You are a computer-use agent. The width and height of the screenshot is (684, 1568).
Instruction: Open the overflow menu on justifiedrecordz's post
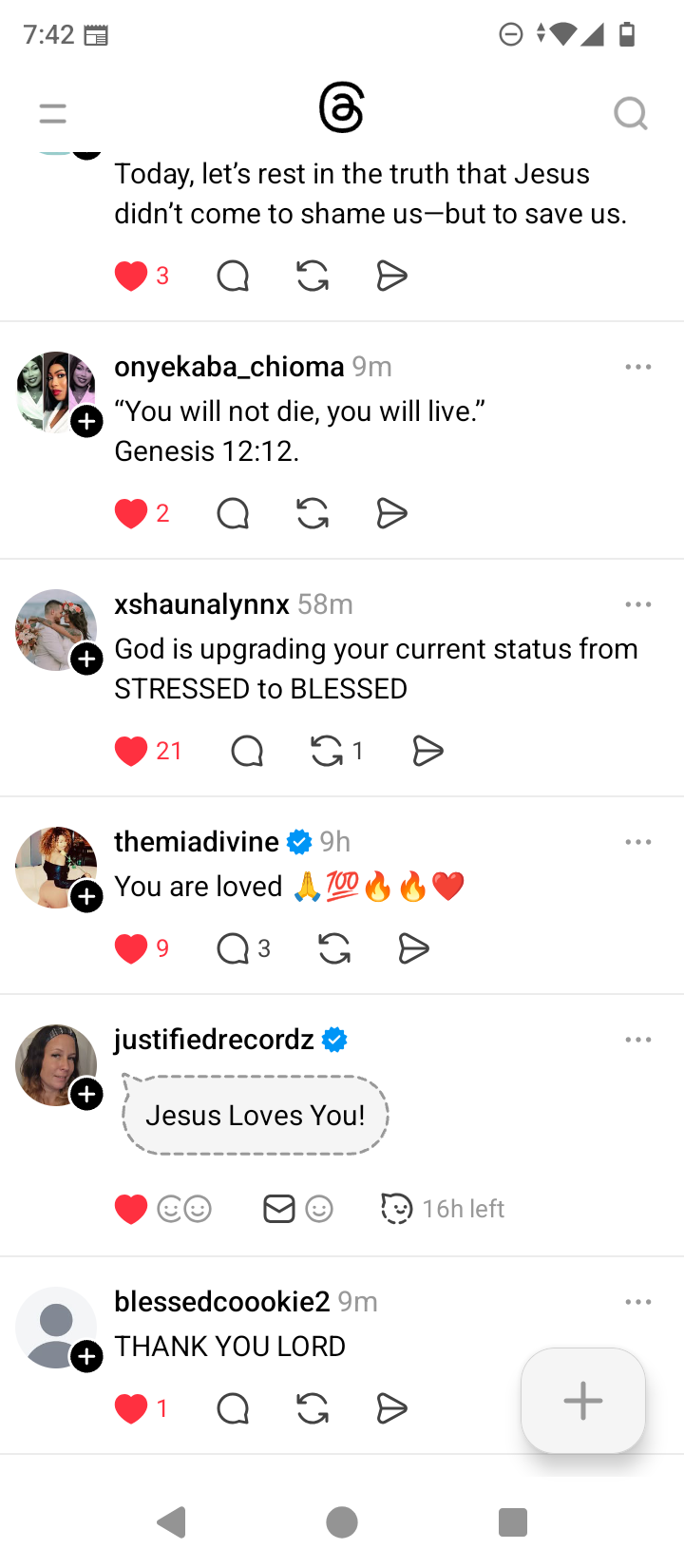coord(638,1040)
